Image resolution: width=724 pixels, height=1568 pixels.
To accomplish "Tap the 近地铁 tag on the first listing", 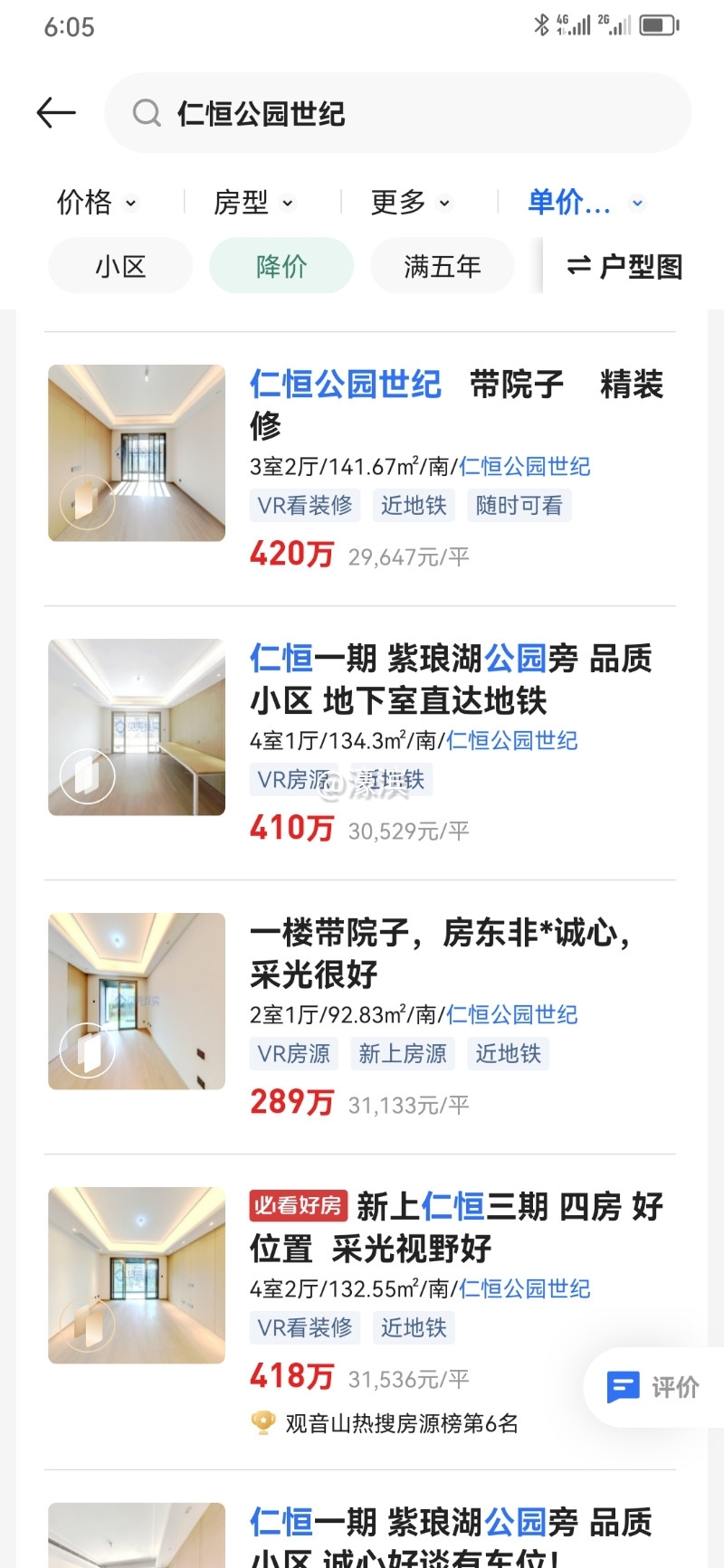I will point(414,506).
